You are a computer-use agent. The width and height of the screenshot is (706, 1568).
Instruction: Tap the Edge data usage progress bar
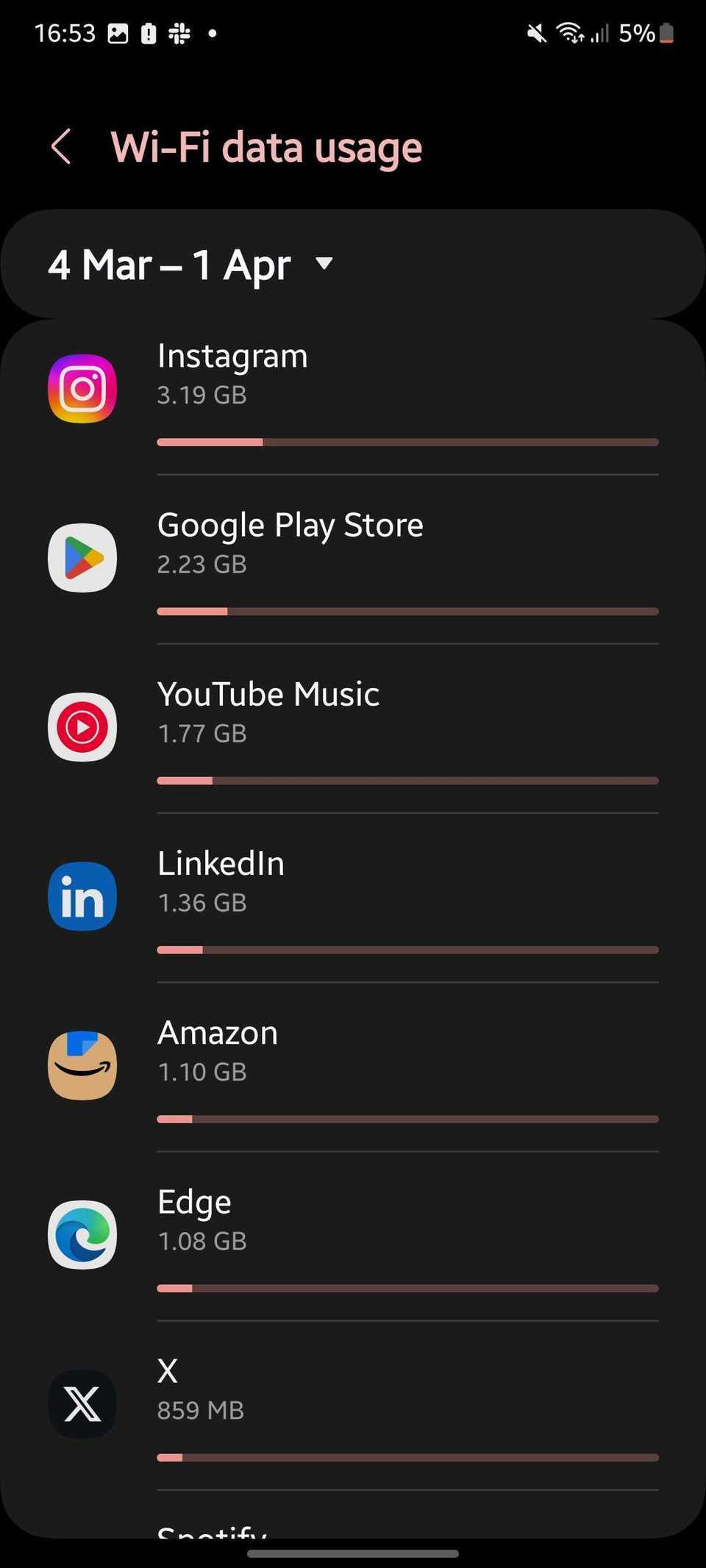click(x=407, y=1288)
